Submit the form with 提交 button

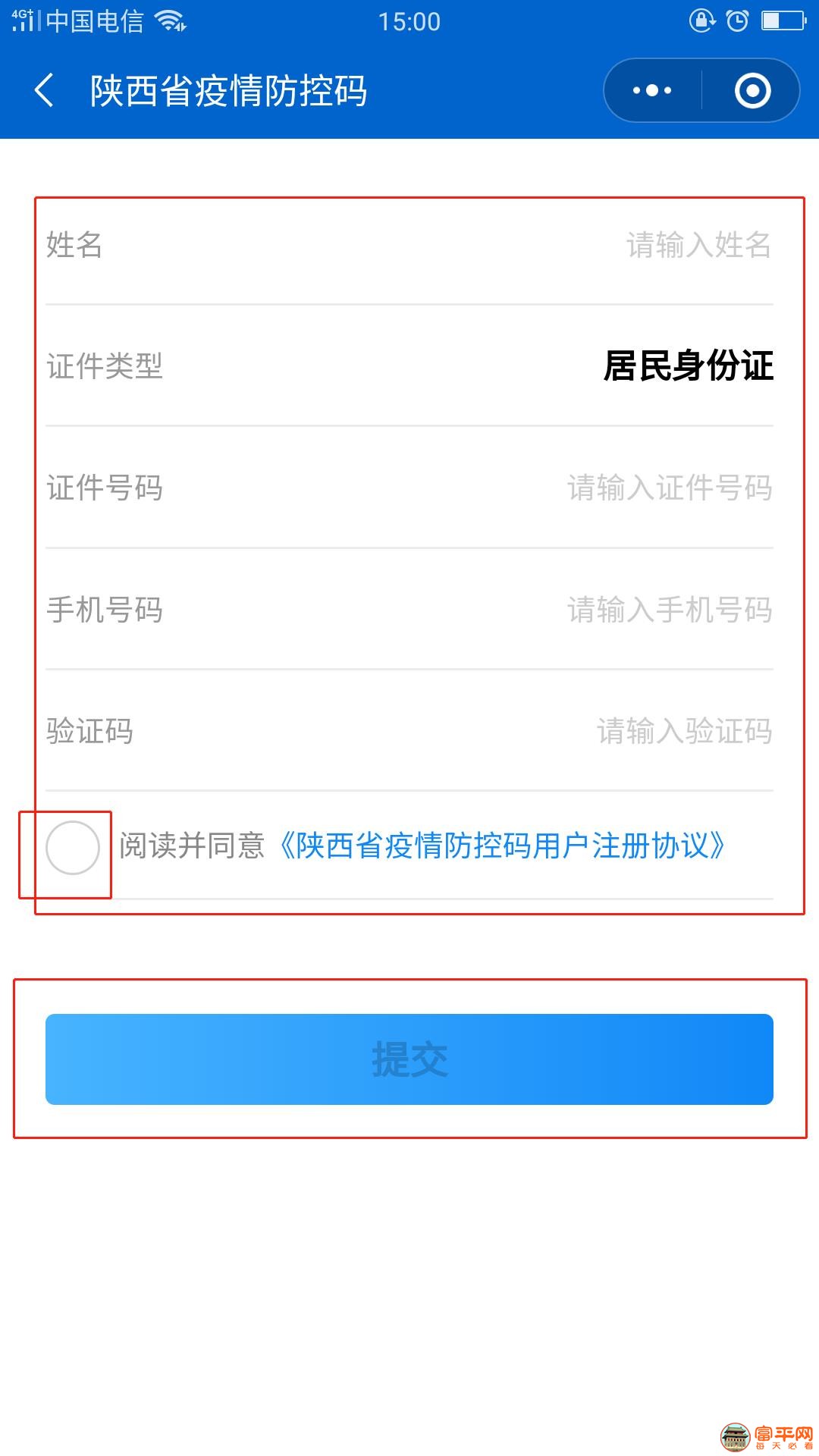point(409,1059)
